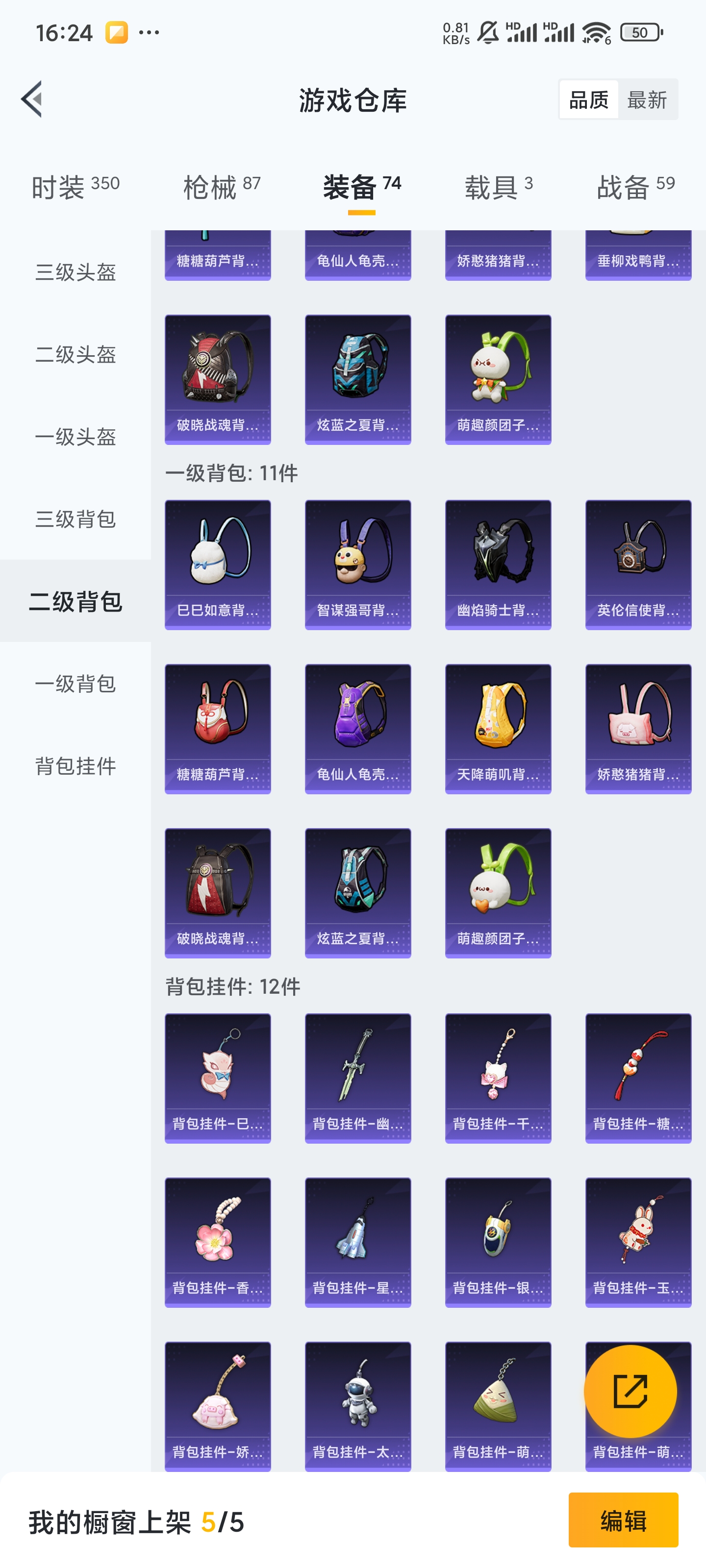This screenshot has width=706, height=1568.
Task: Open 巳巳如意 backpack item
Action: point(218,564)
